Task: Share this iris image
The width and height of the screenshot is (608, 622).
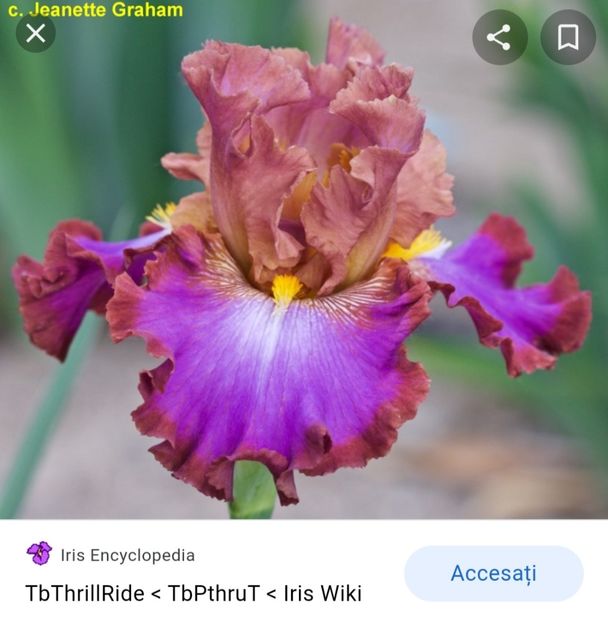Action: pos(499,38)
